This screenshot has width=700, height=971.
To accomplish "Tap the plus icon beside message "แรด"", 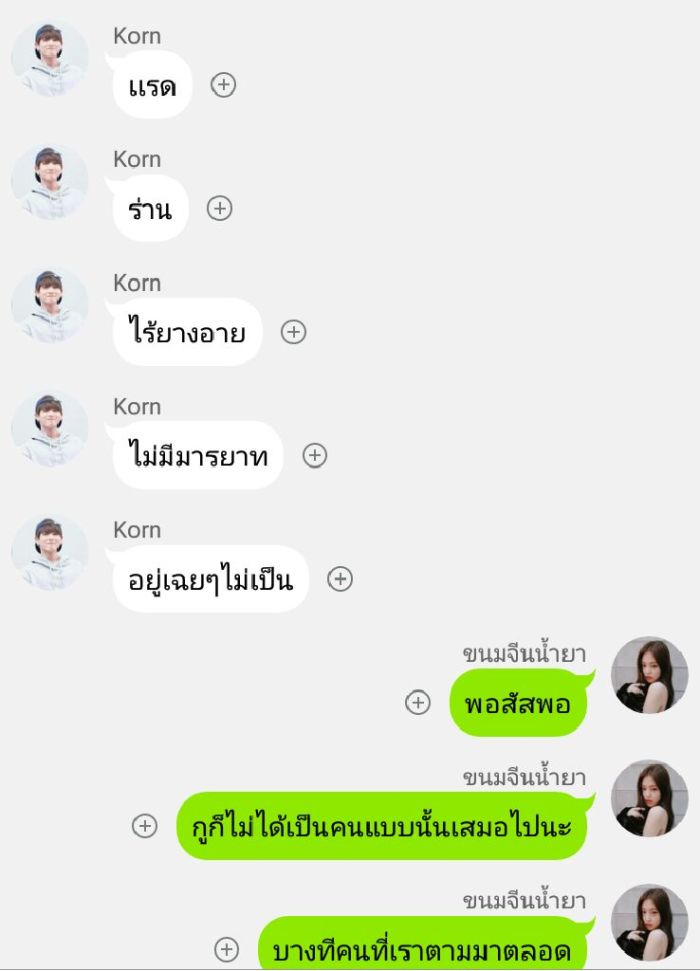I will [224, 85].
